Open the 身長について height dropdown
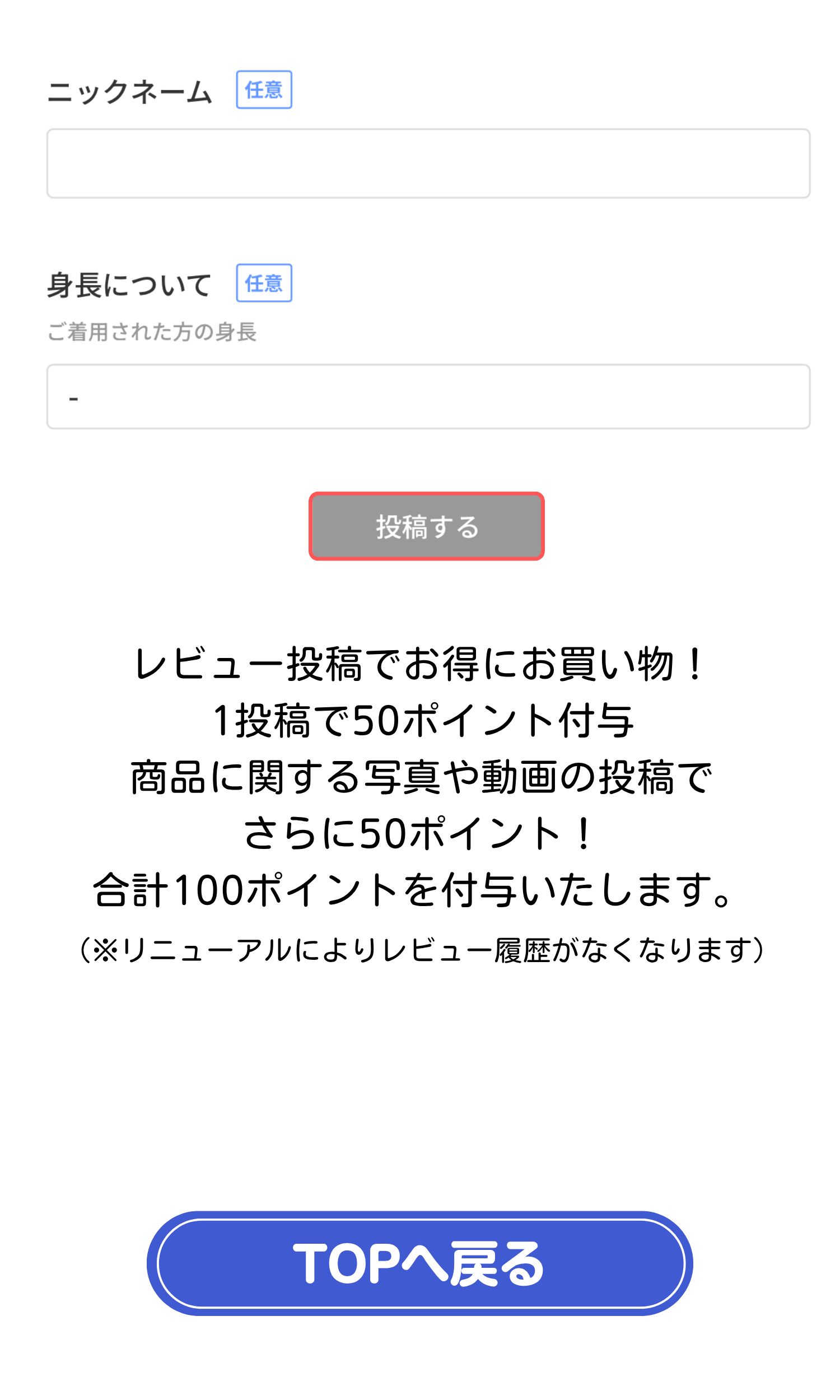840x1400 pixels. pyautogui.click(x=428, y=396)
